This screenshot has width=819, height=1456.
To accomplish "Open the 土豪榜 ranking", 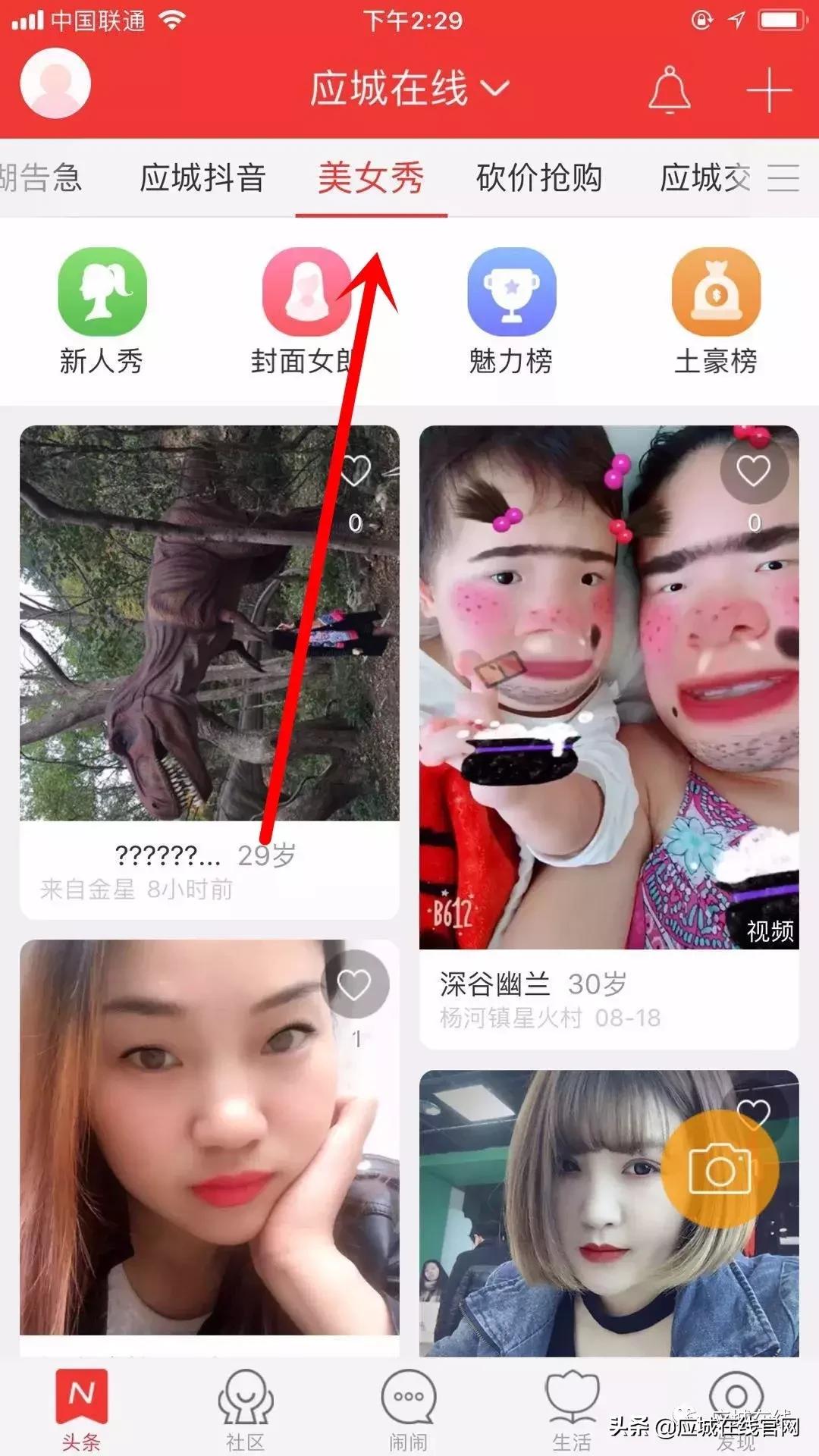I will (716, 311).
